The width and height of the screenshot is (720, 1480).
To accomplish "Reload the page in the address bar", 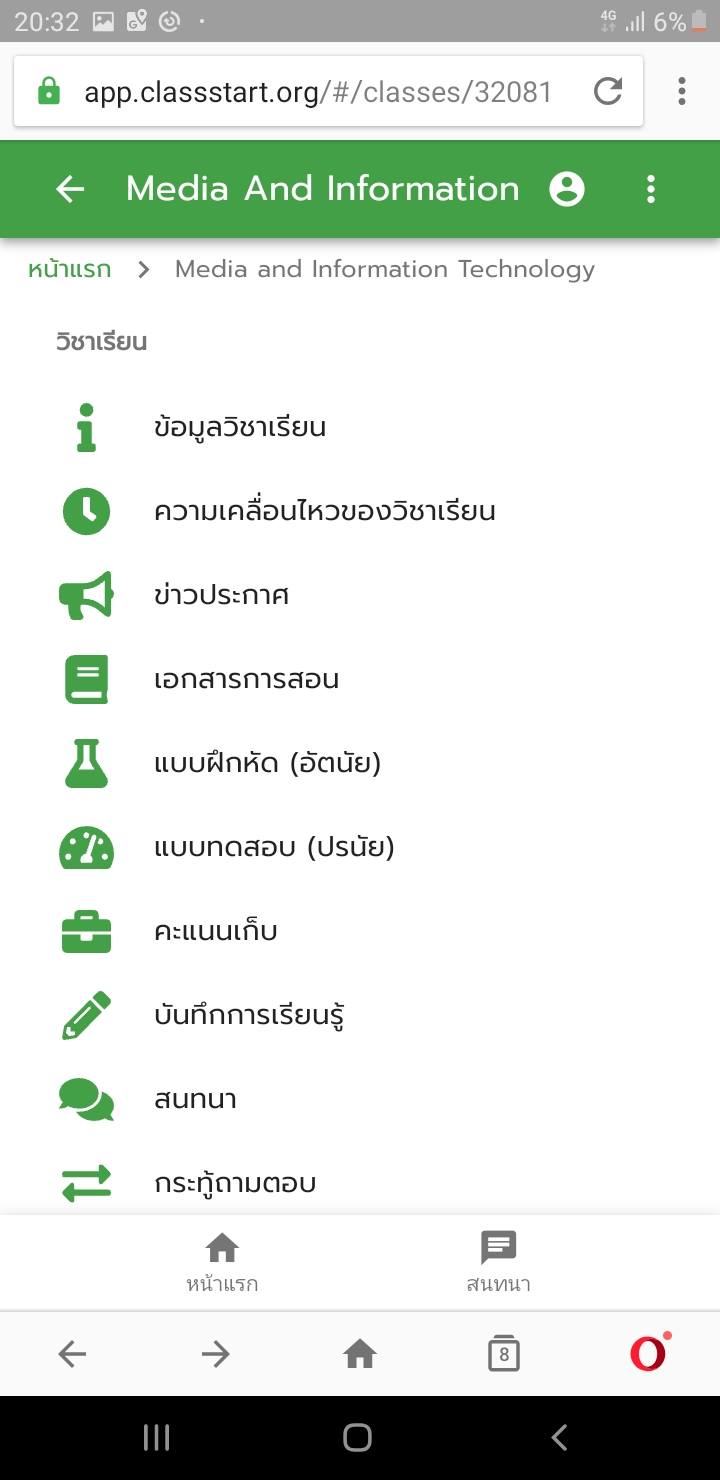I will (608, 92).
